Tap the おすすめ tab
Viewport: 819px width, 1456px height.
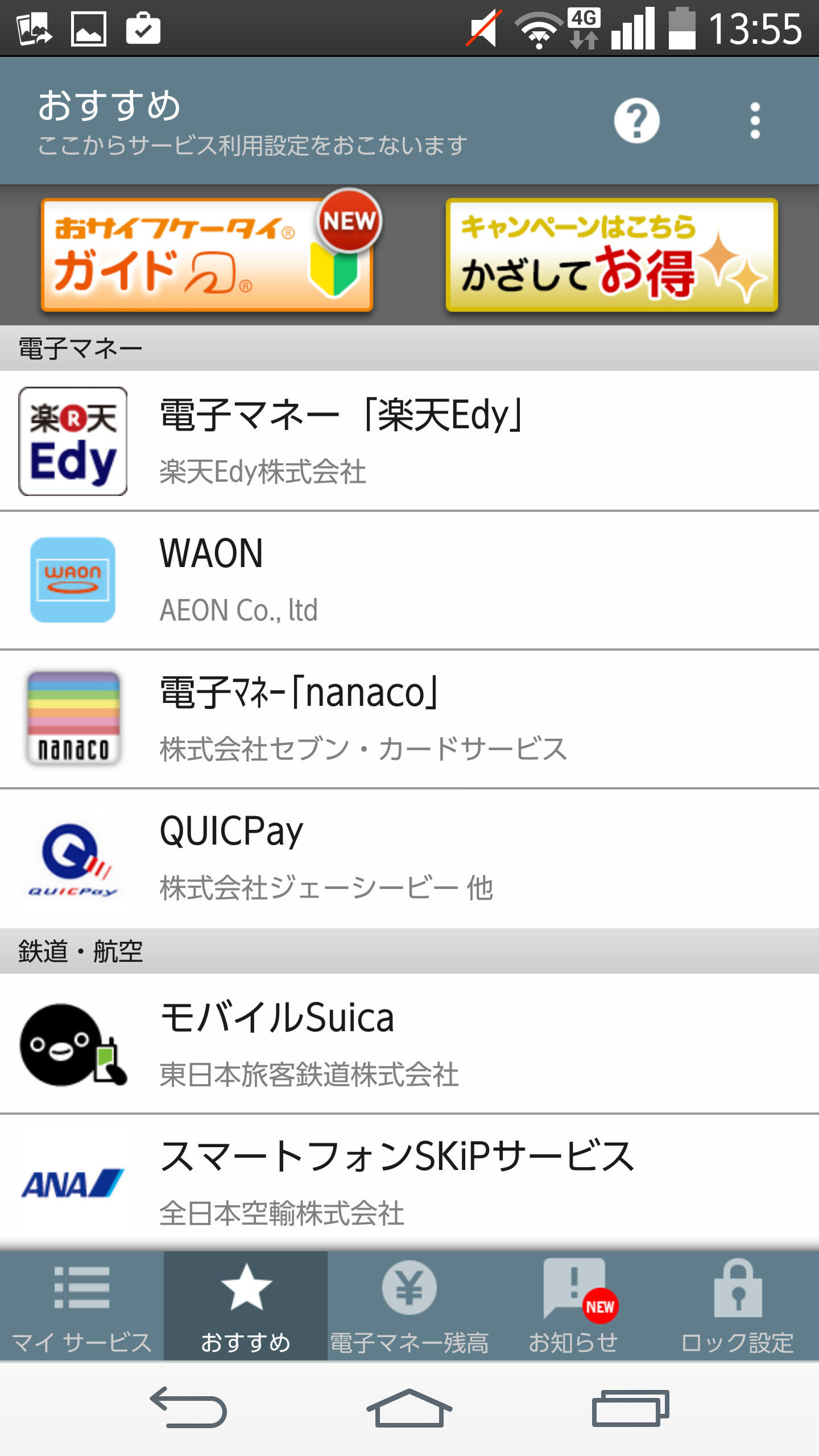point(246,1306)
